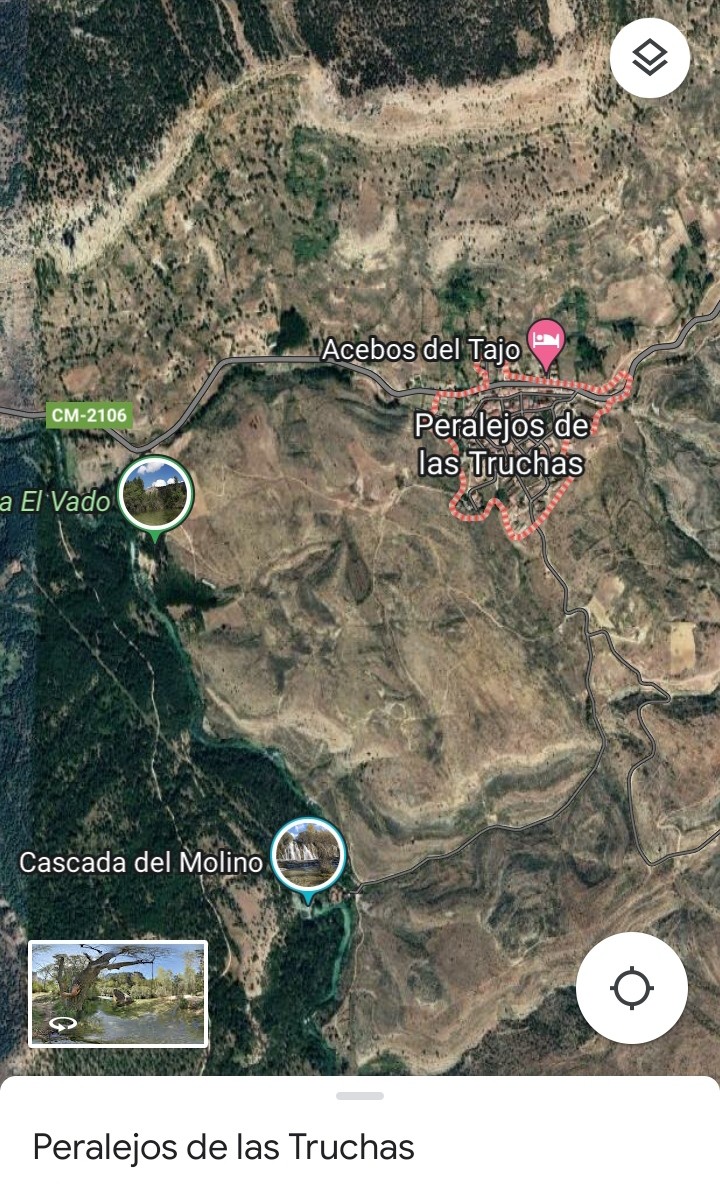Center map on my location
The height and width of the screenshot is (1184, 720).
click(x=632, y=989)
